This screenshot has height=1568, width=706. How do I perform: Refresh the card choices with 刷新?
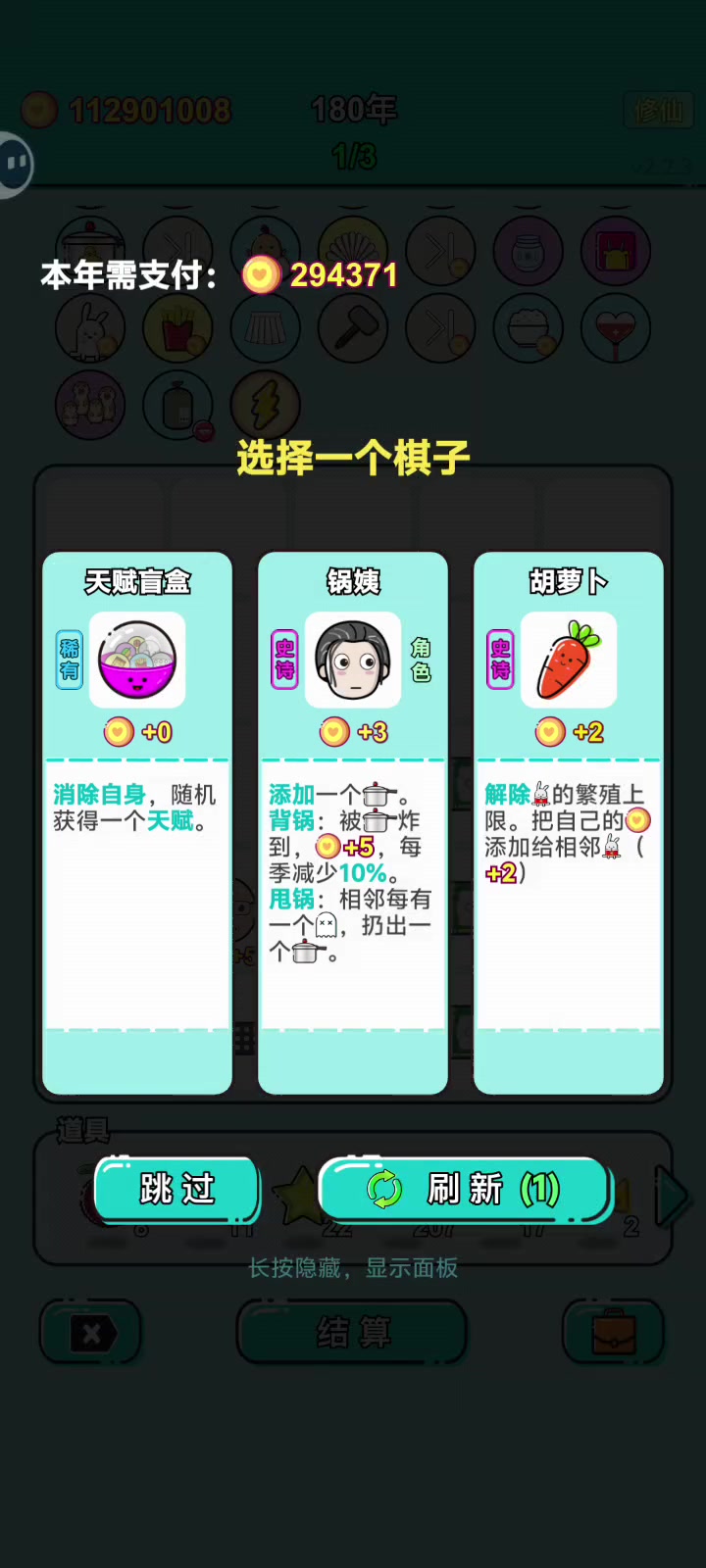(465, 1189)
